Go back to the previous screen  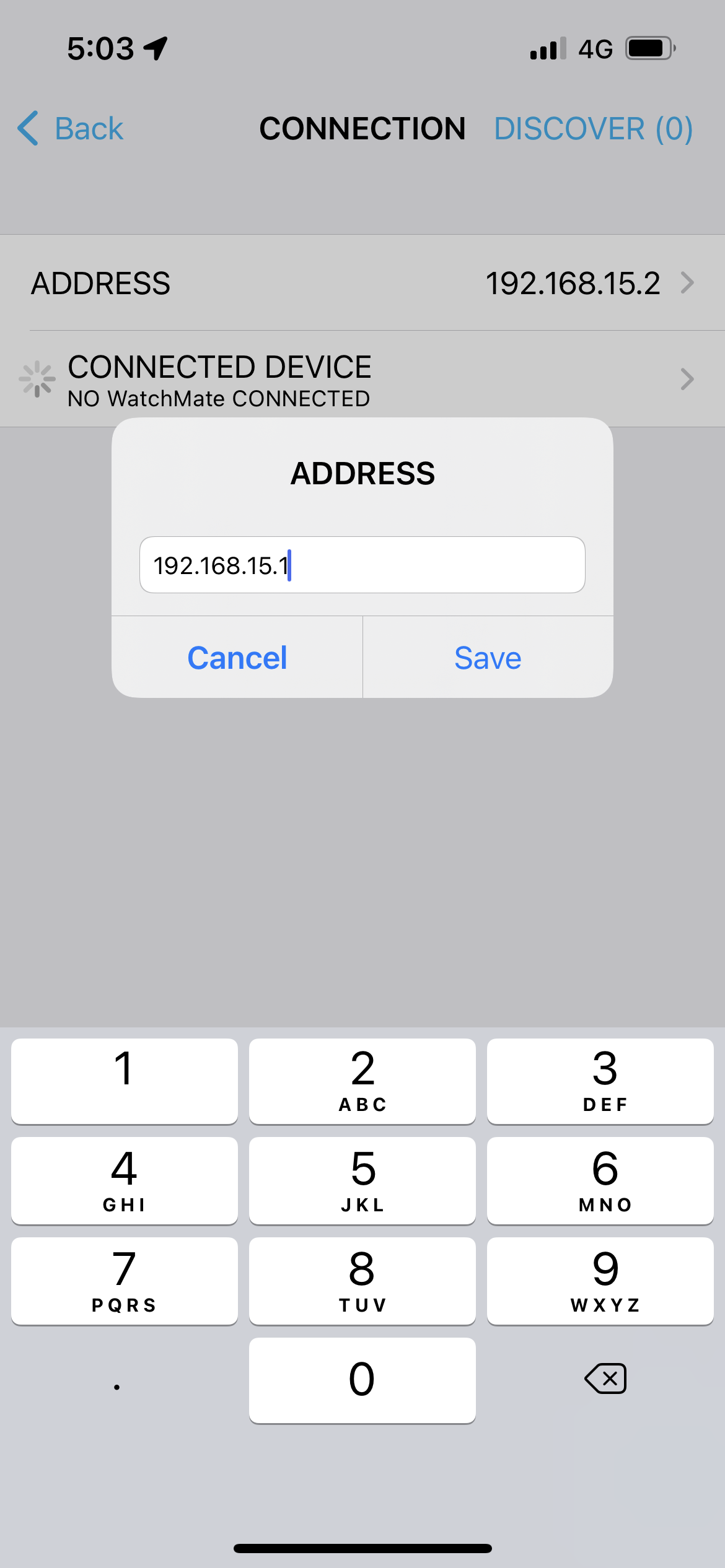(70, 129)
